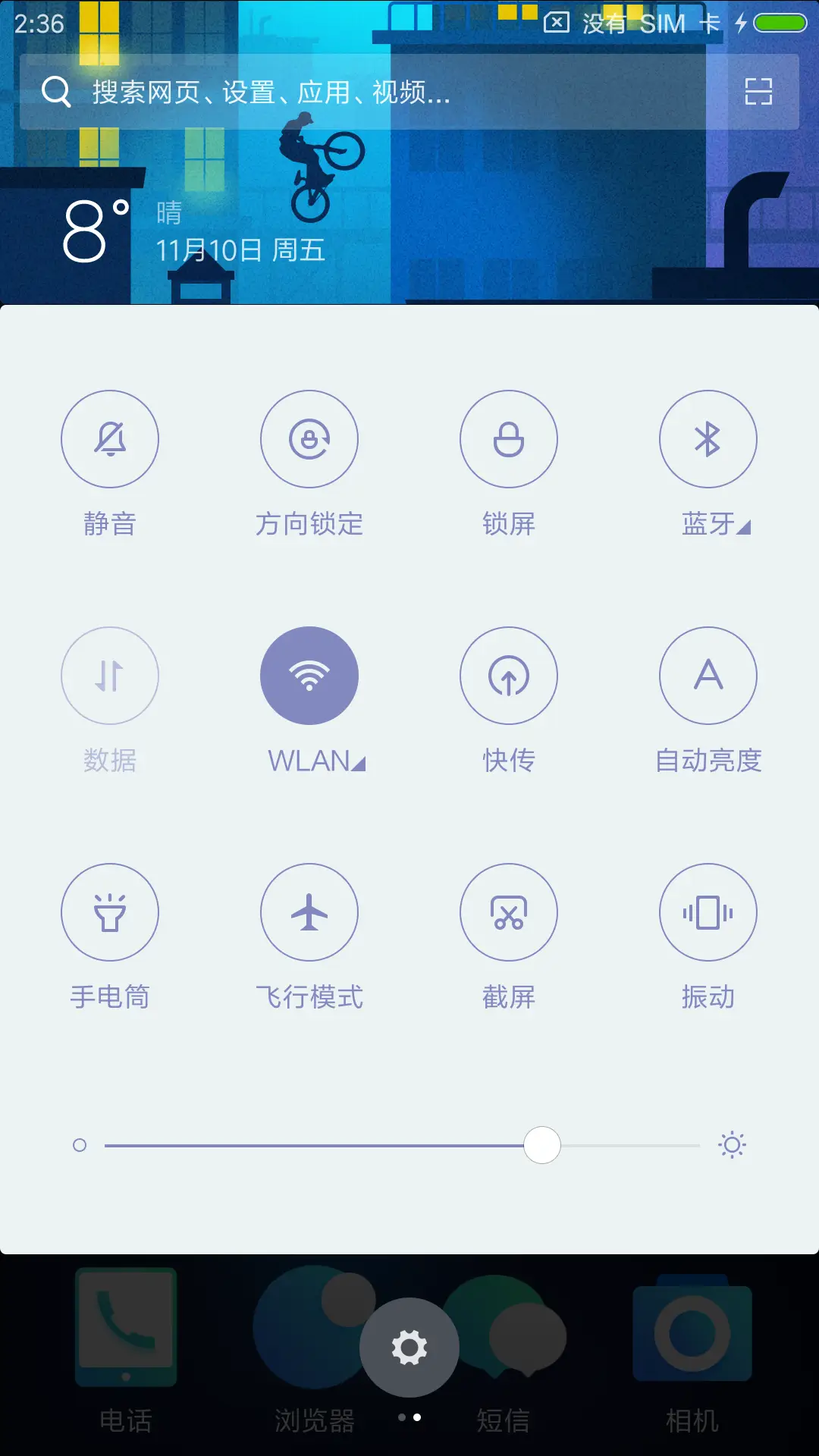Toggle 飞行模式 airplane mode
Image resolution: width=819 pixels, height=1456 pixels.
click(x=309, y=912)
